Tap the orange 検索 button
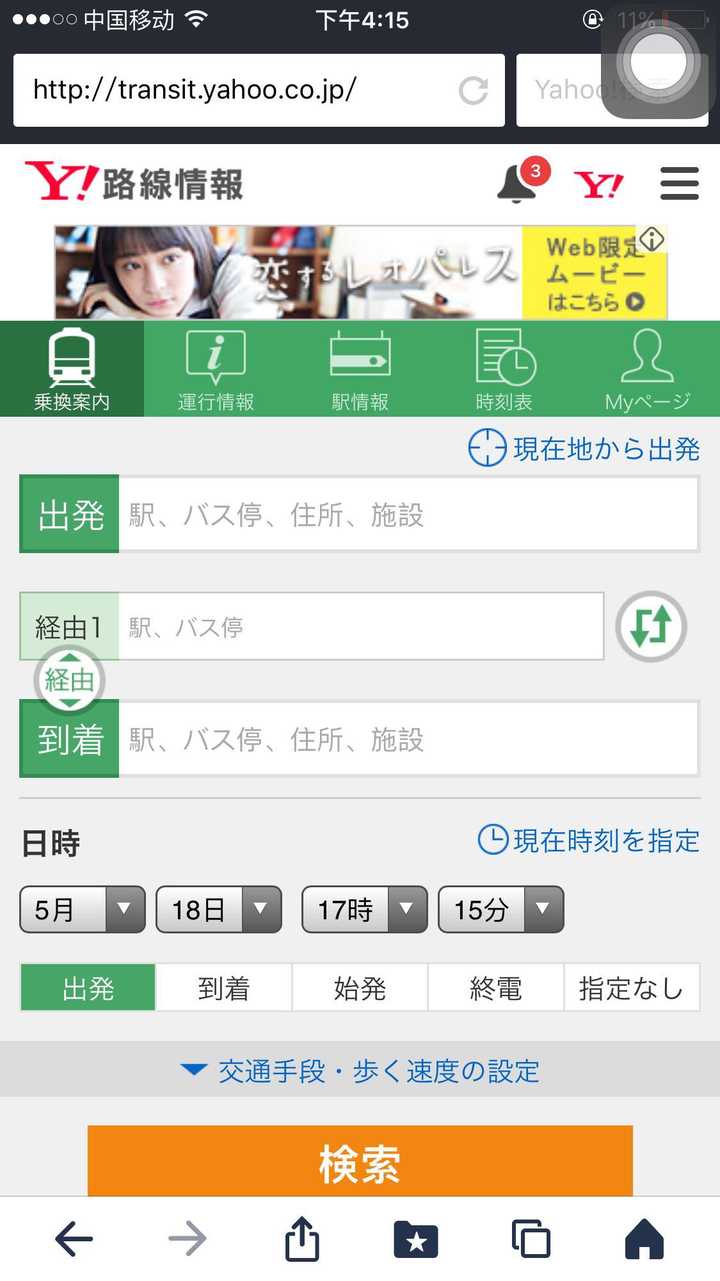The width and height of the screenshot is (720, 1281). 360,1162
